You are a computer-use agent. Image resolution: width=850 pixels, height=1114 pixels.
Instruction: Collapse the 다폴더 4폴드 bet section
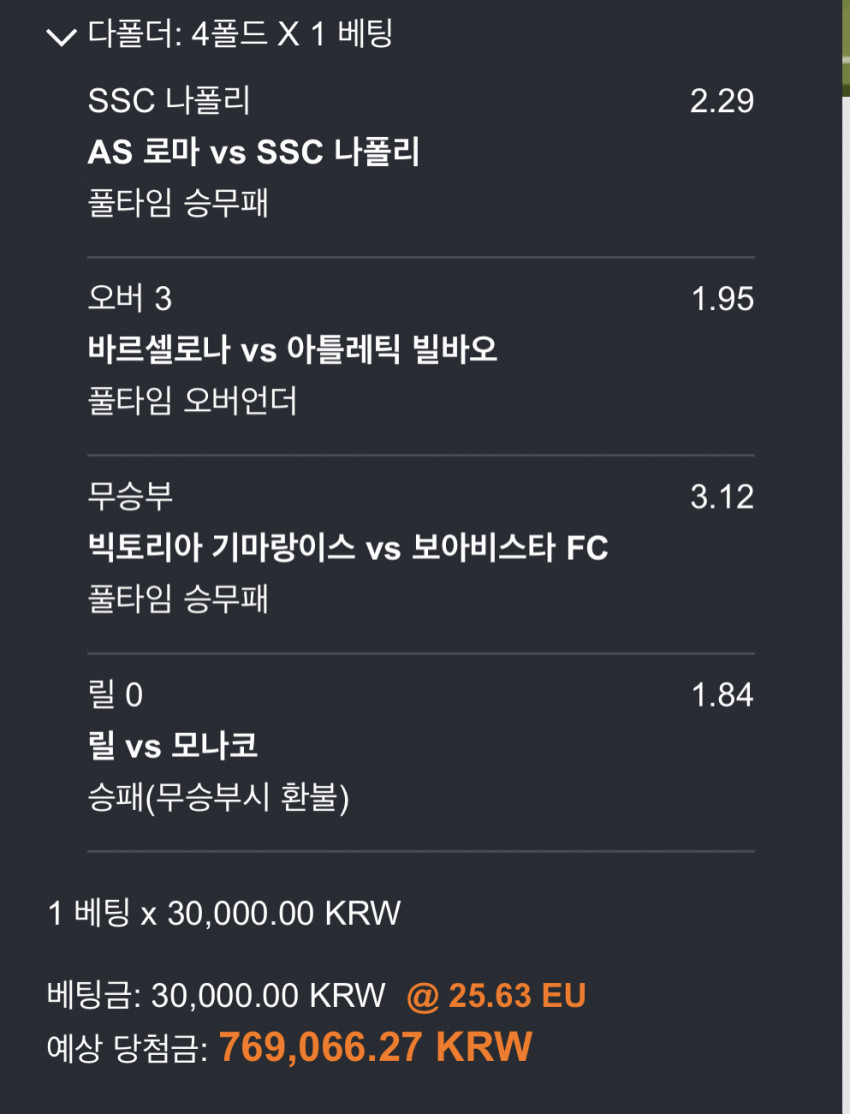point(61,36)
